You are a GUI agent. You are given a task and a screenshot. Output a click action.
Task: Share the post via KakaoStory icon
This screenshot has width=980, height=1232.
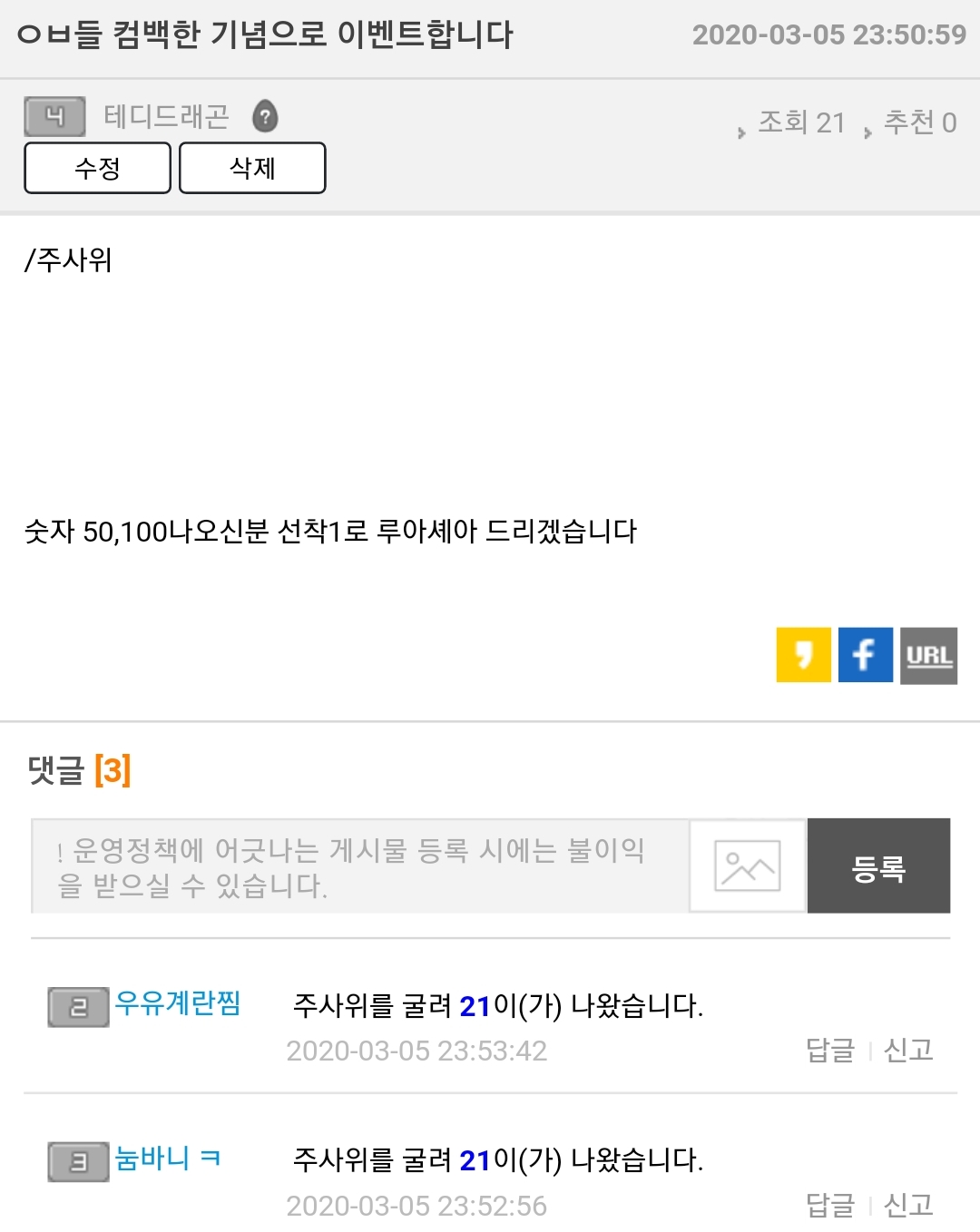[803, 654]
